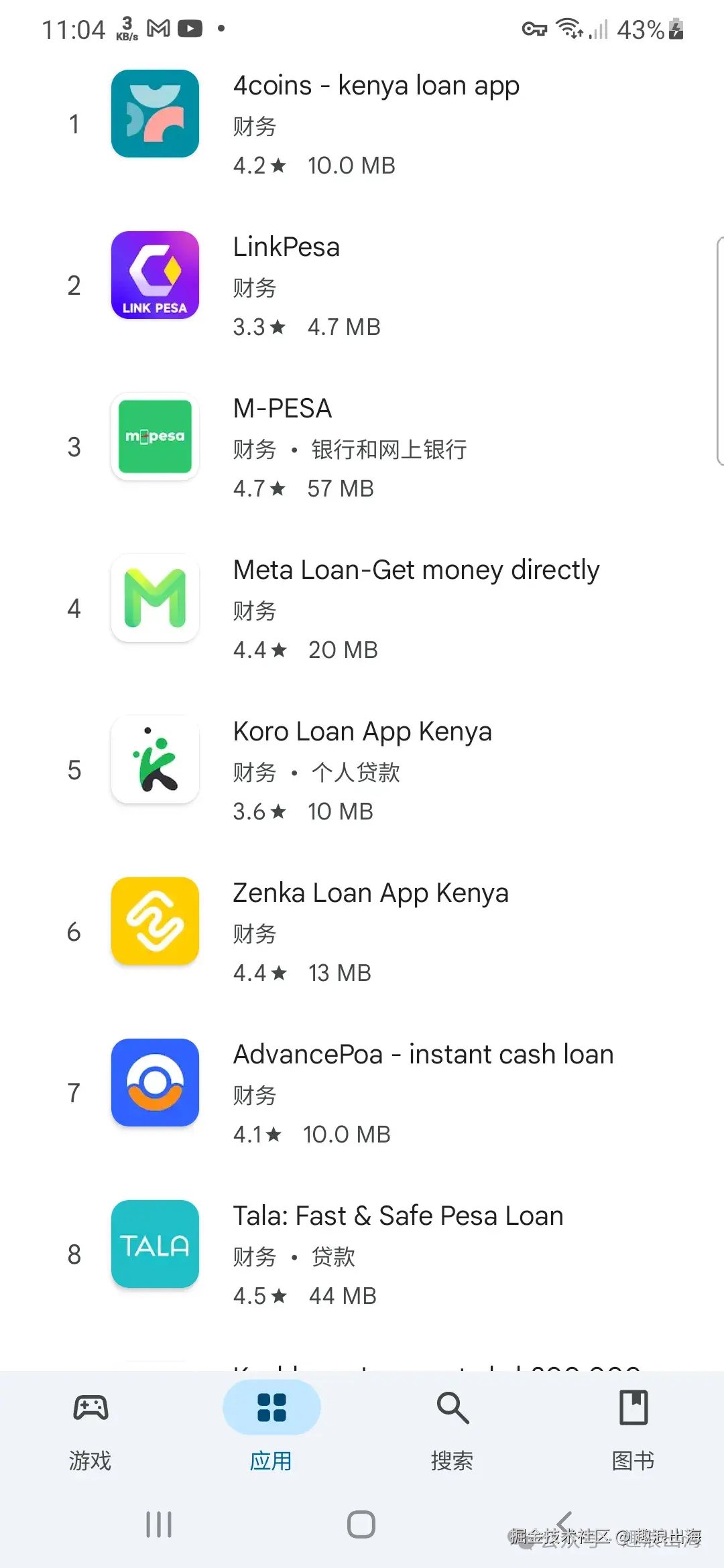Tap the Zenka Loan App Kenya row
Screen dimensions: 724x1568
[375, 931]
